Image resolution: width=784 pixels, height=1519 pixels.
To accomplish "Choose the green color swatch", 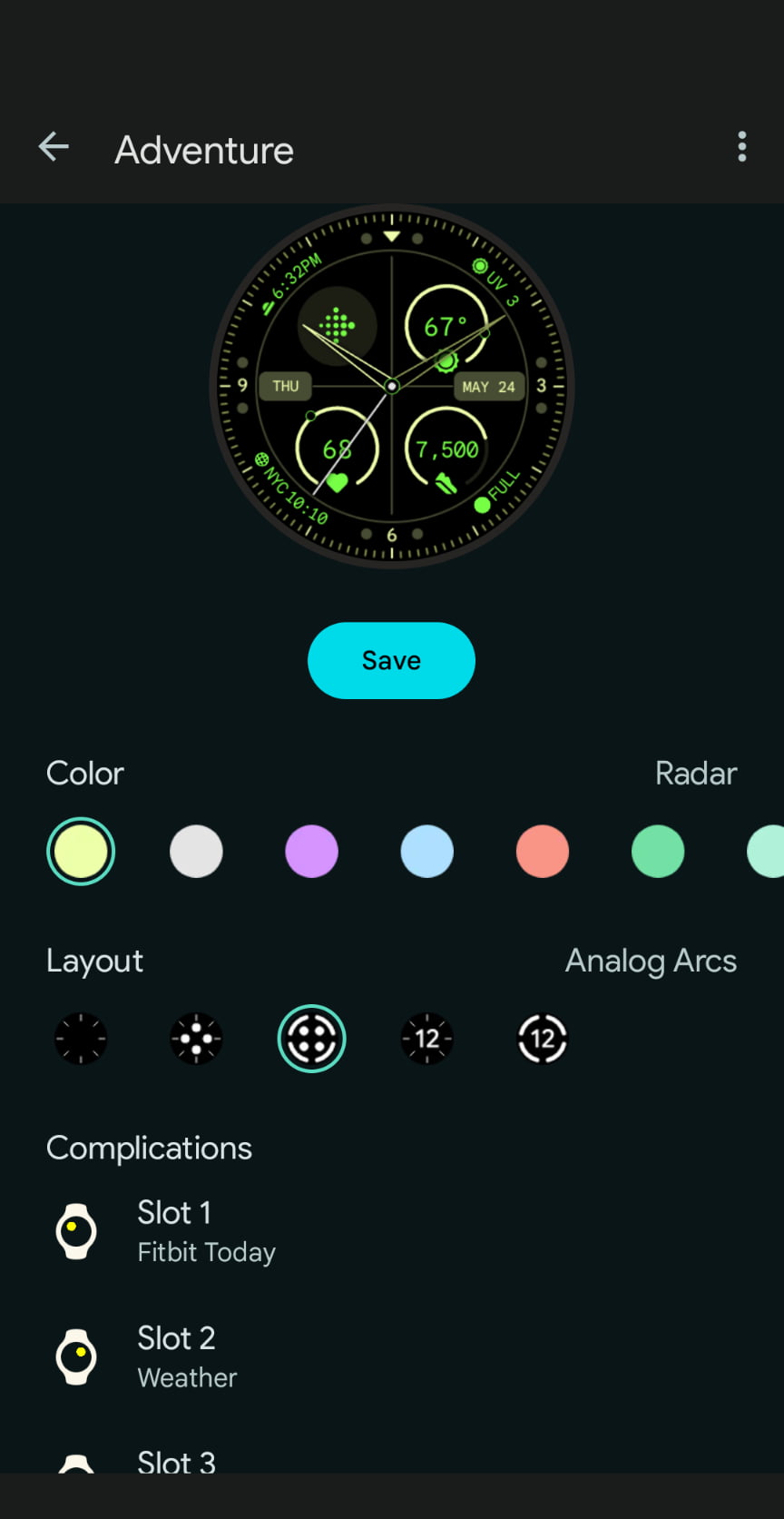I will click(x=657, y=852).
